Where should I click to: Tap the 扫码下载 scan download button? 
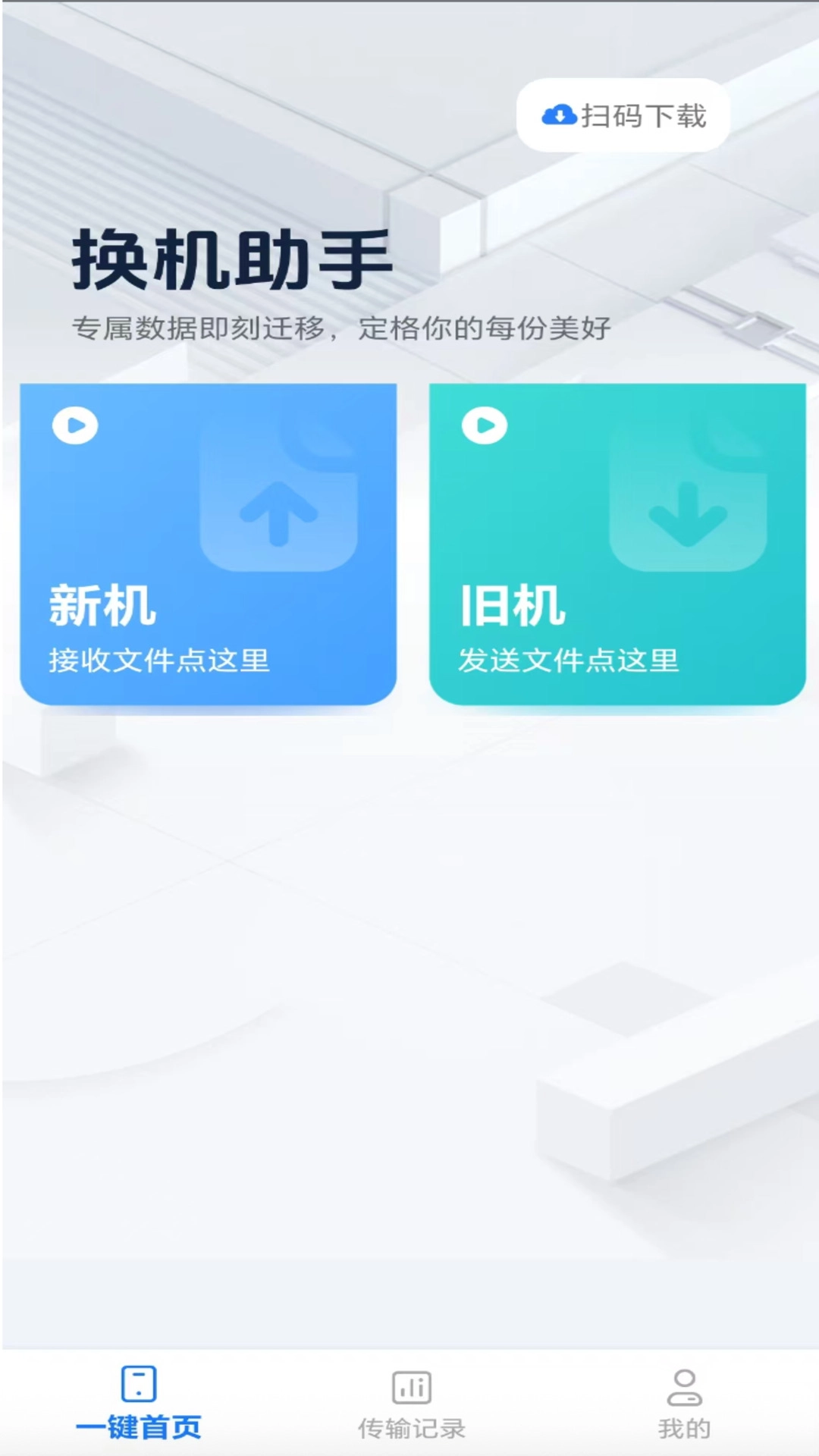623,115
